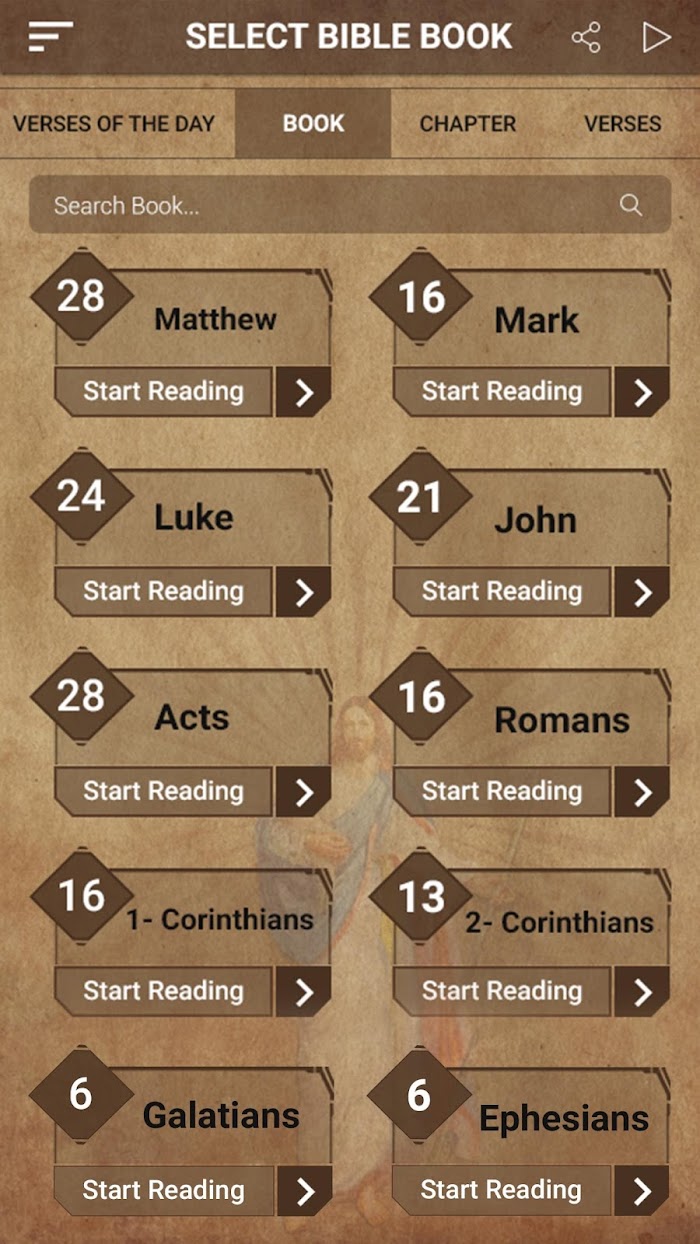Start Reading the book of Galatians
Image resolution: width=700 pixels, height=1244 pixels.
163,1190
